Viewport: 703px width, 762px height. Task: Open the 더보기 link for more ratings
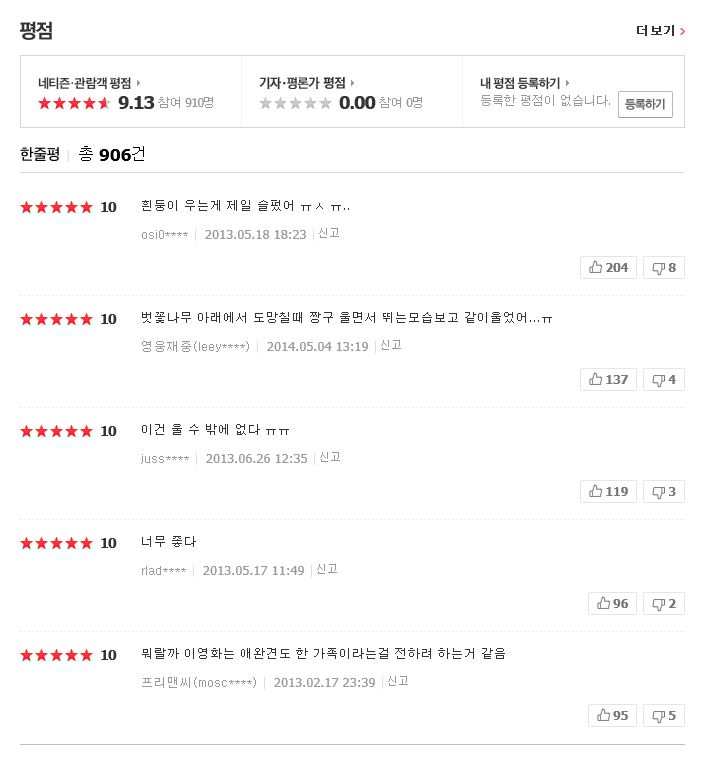pyautogui.click(x=660, y=31)
